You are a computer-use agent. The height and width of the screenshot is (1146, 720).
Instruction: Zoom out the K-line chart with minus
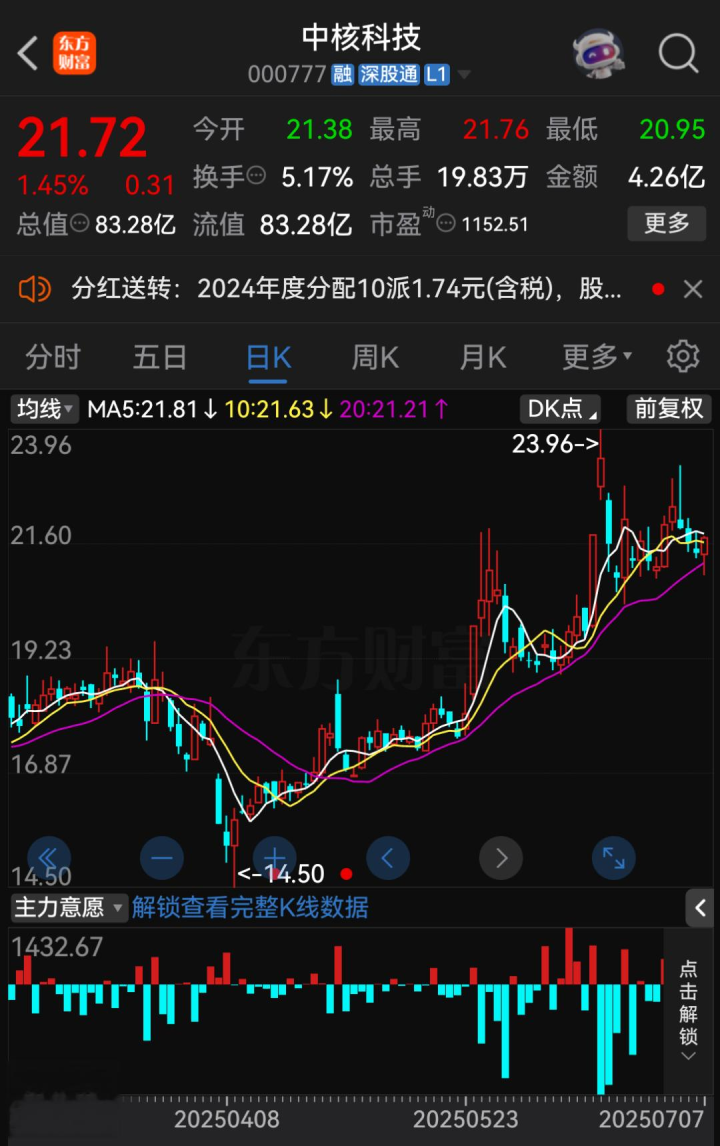162,857
